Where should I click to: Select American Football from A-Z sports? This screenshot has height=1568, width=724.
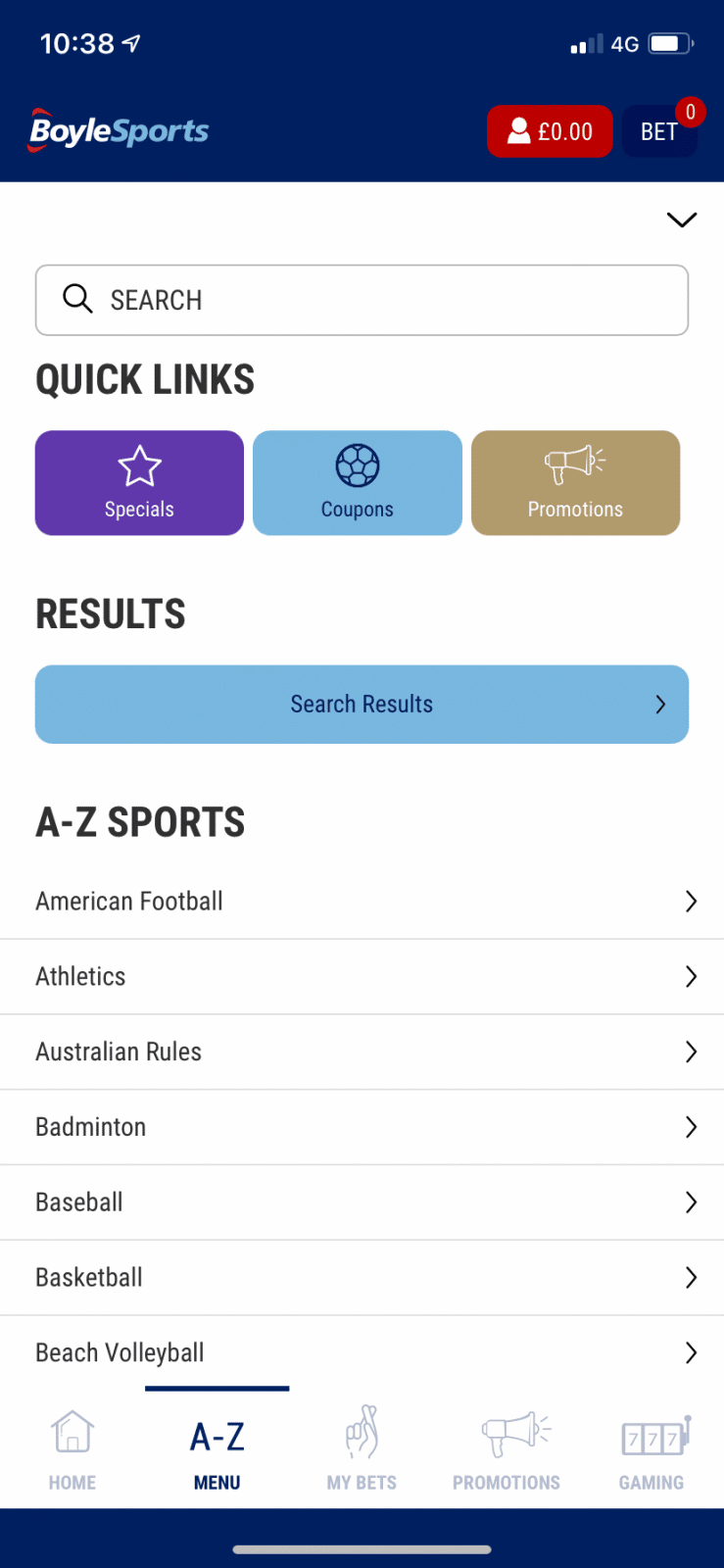(362, 902)
